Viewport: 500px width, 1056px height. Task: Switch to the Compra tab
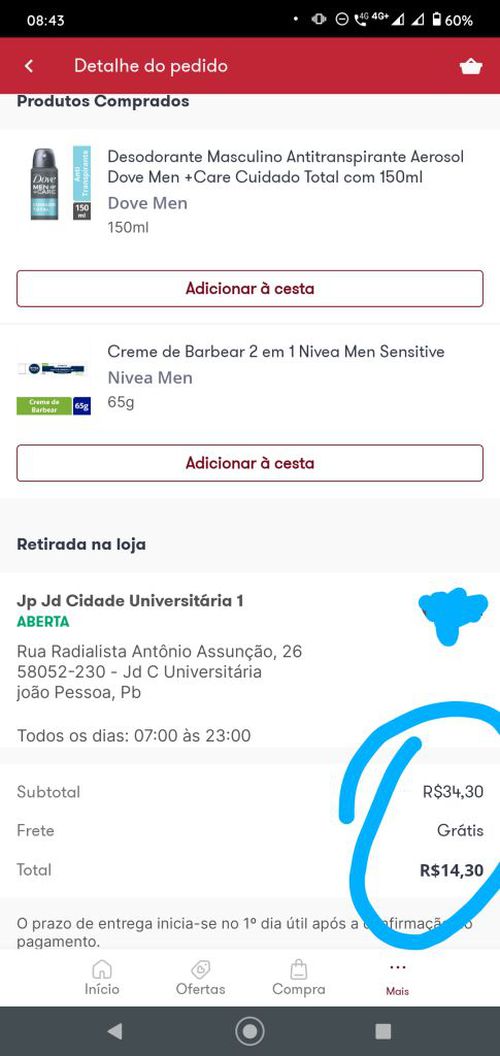(x=299, y=978)
